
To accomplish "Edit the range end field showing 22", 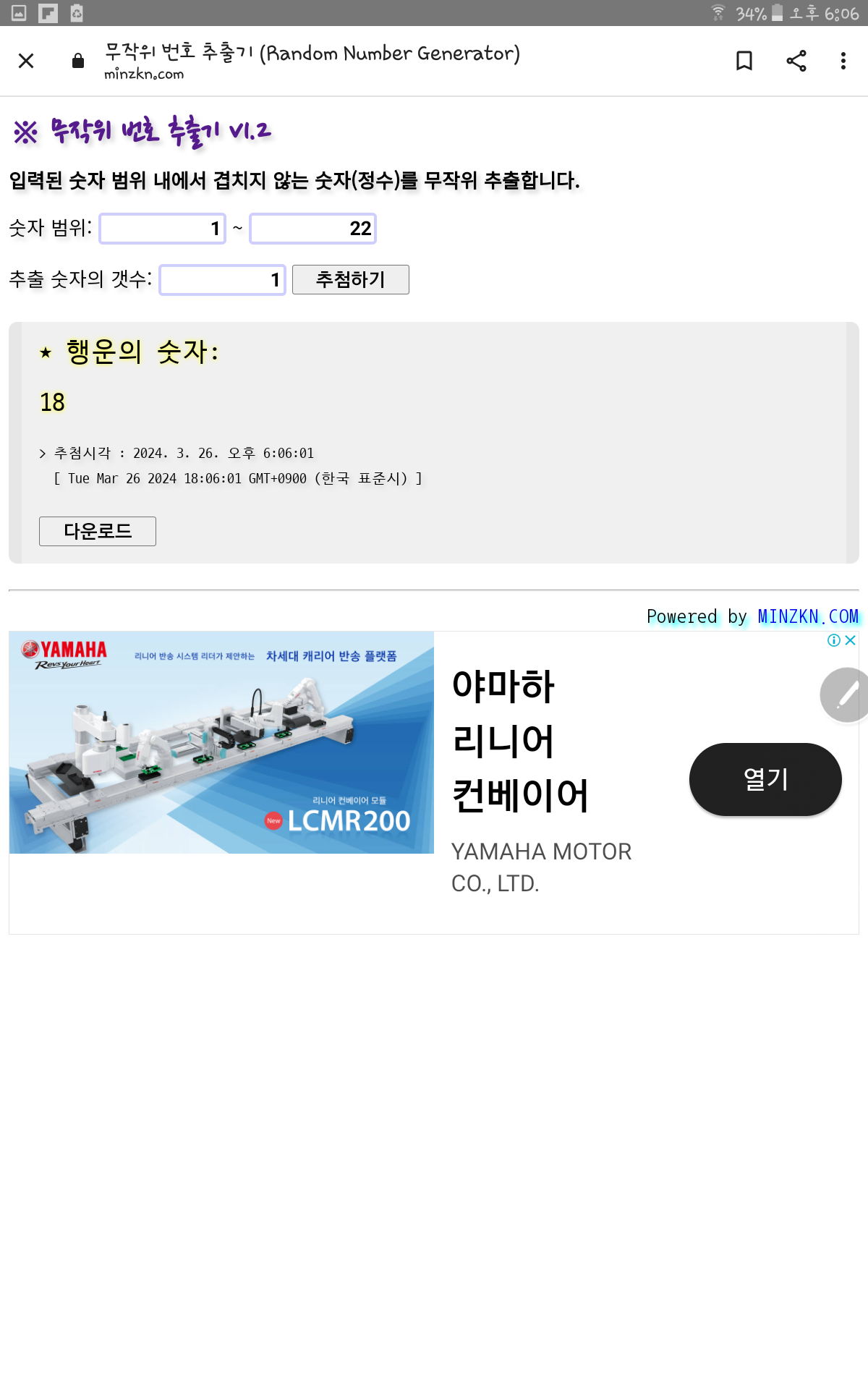I will (x=312, y=229).
